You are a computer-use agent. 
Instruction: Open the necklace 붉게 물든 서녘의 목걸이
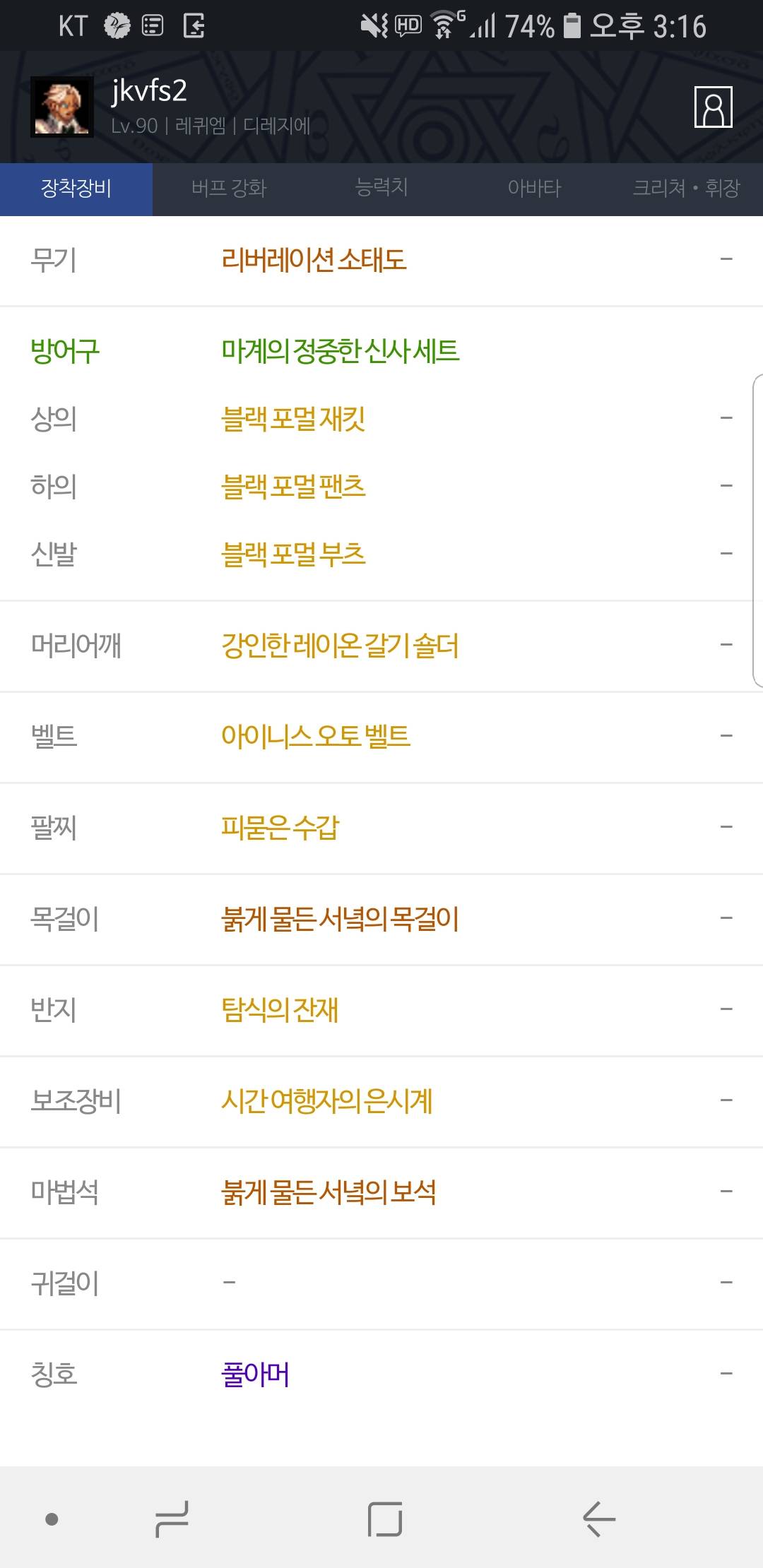[340, 919]
